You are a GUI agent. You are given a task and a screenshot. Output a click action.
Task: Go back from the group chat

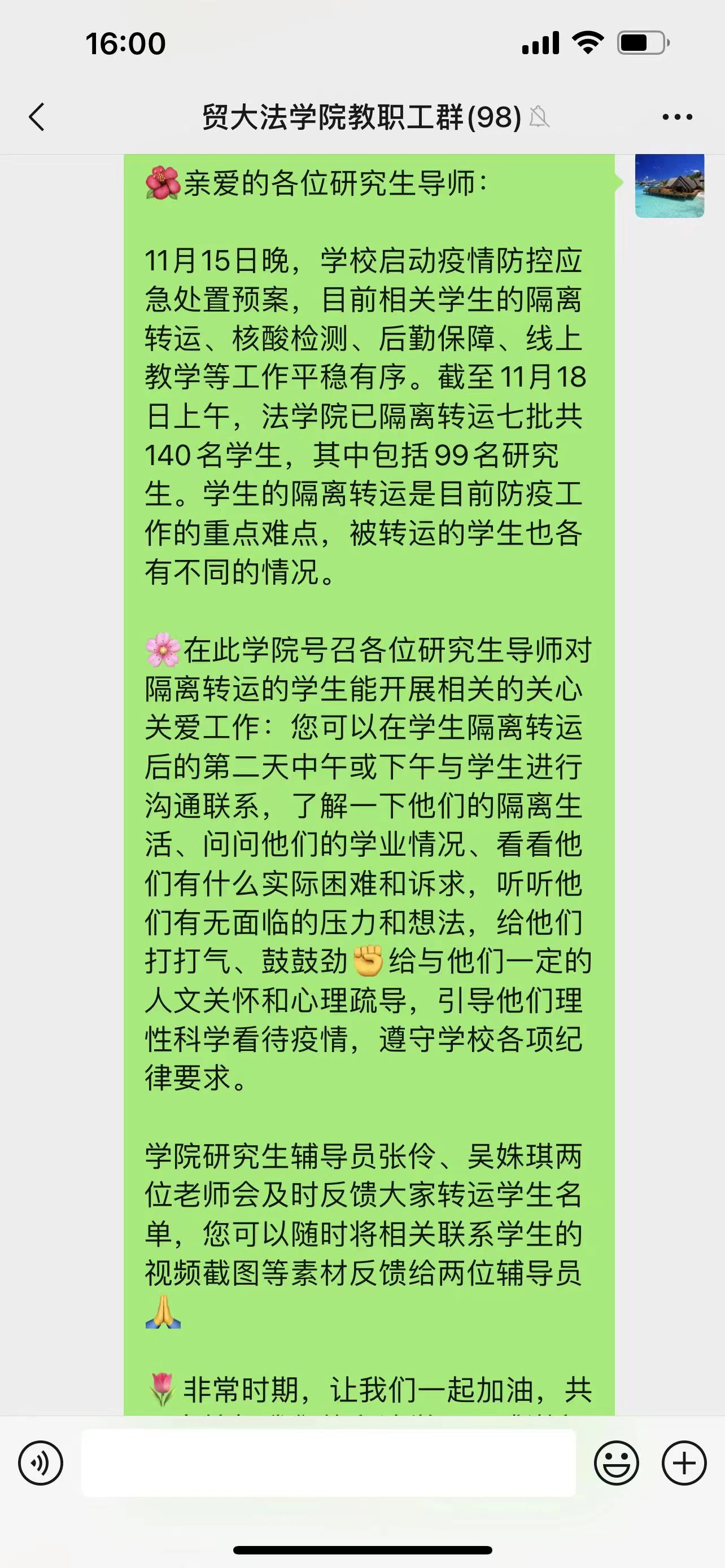[37, 116]
